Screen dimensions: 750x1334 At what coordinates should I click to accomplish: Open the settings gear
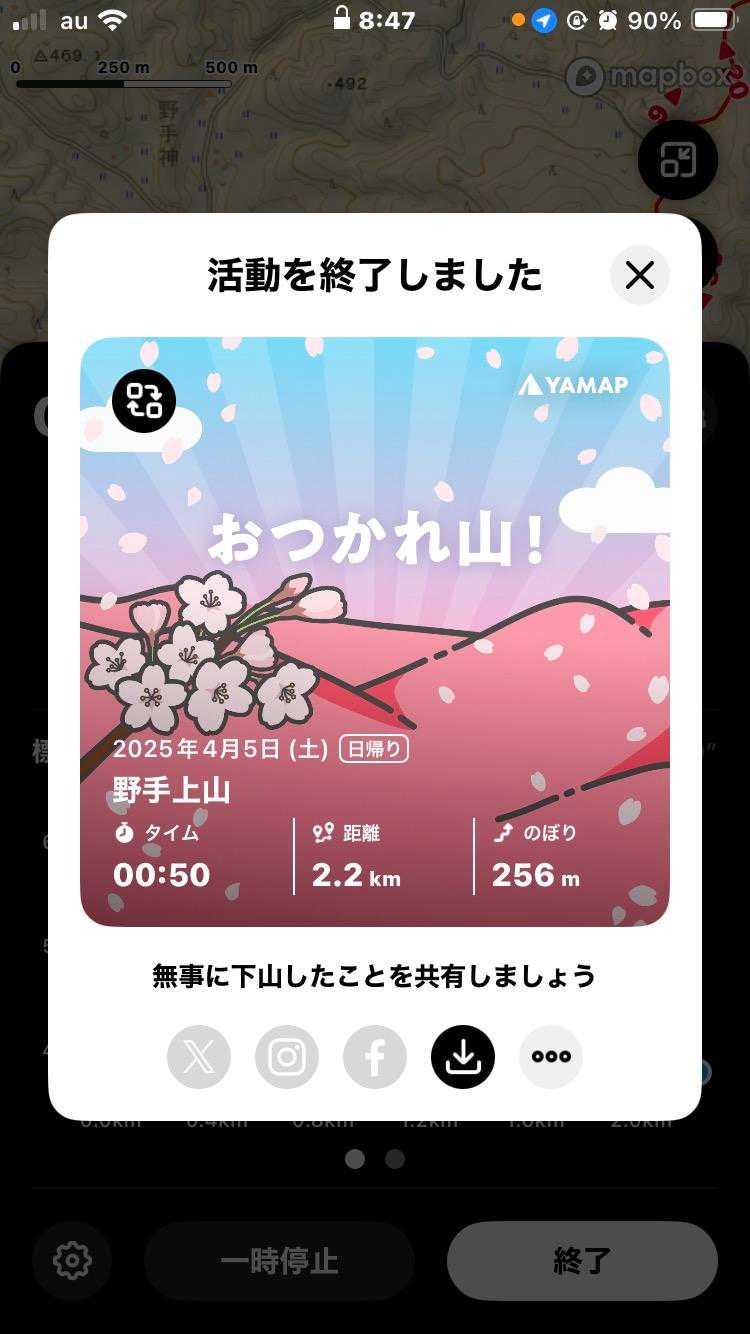pos(72,1260)
